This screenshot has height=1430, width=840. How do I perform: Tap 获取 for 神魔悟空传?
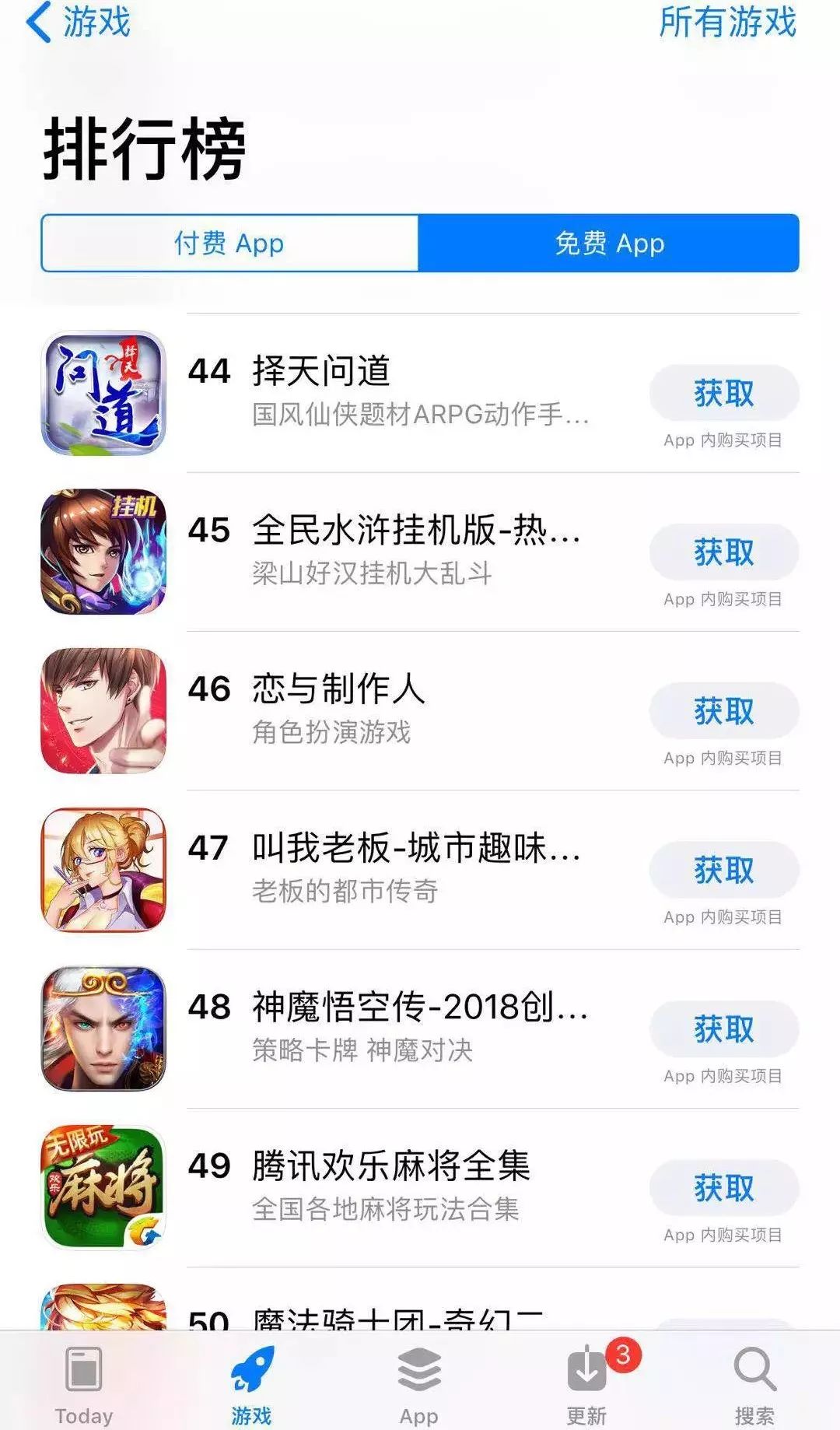pyautogui.click(x=725, y=1029)
